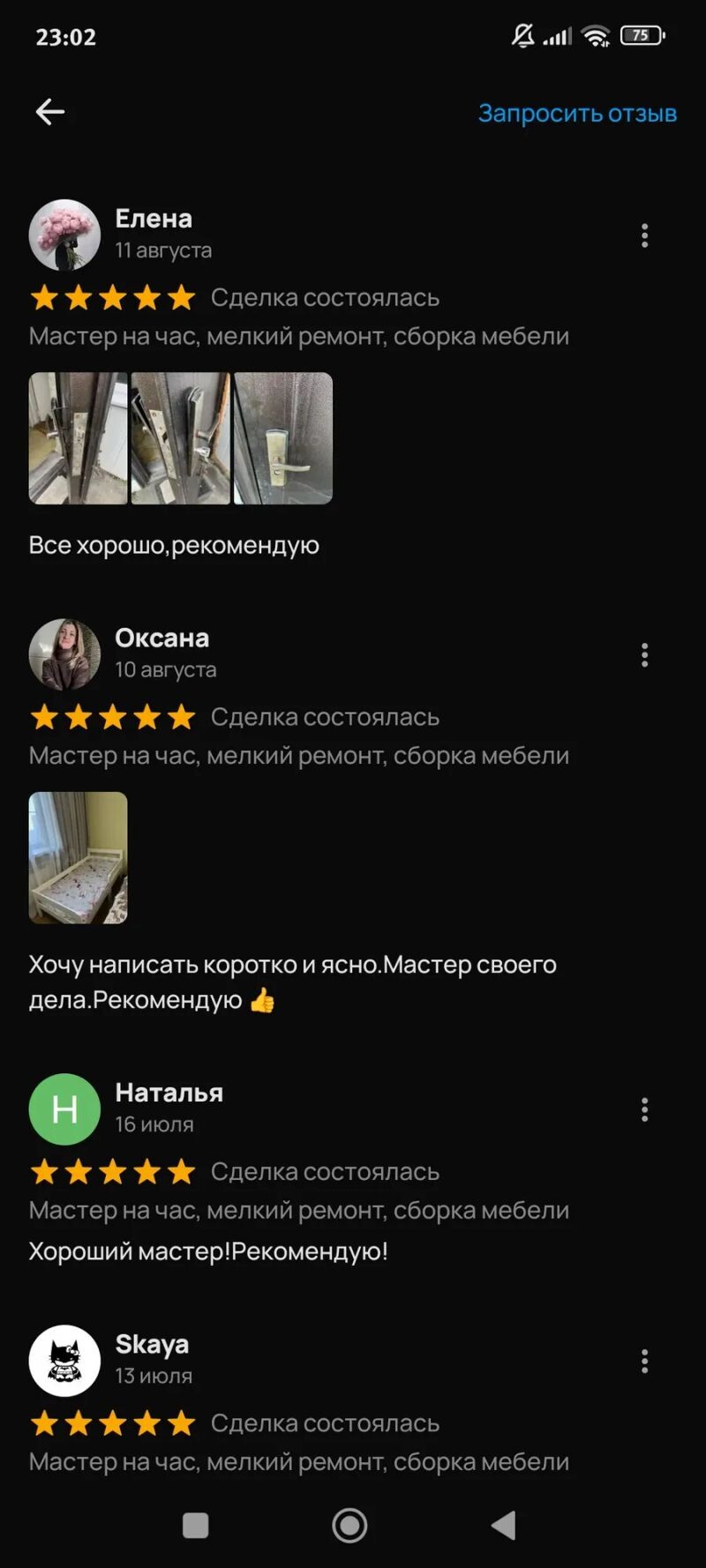
Task: Go back using the top arrow
Action: coord(50,112)
